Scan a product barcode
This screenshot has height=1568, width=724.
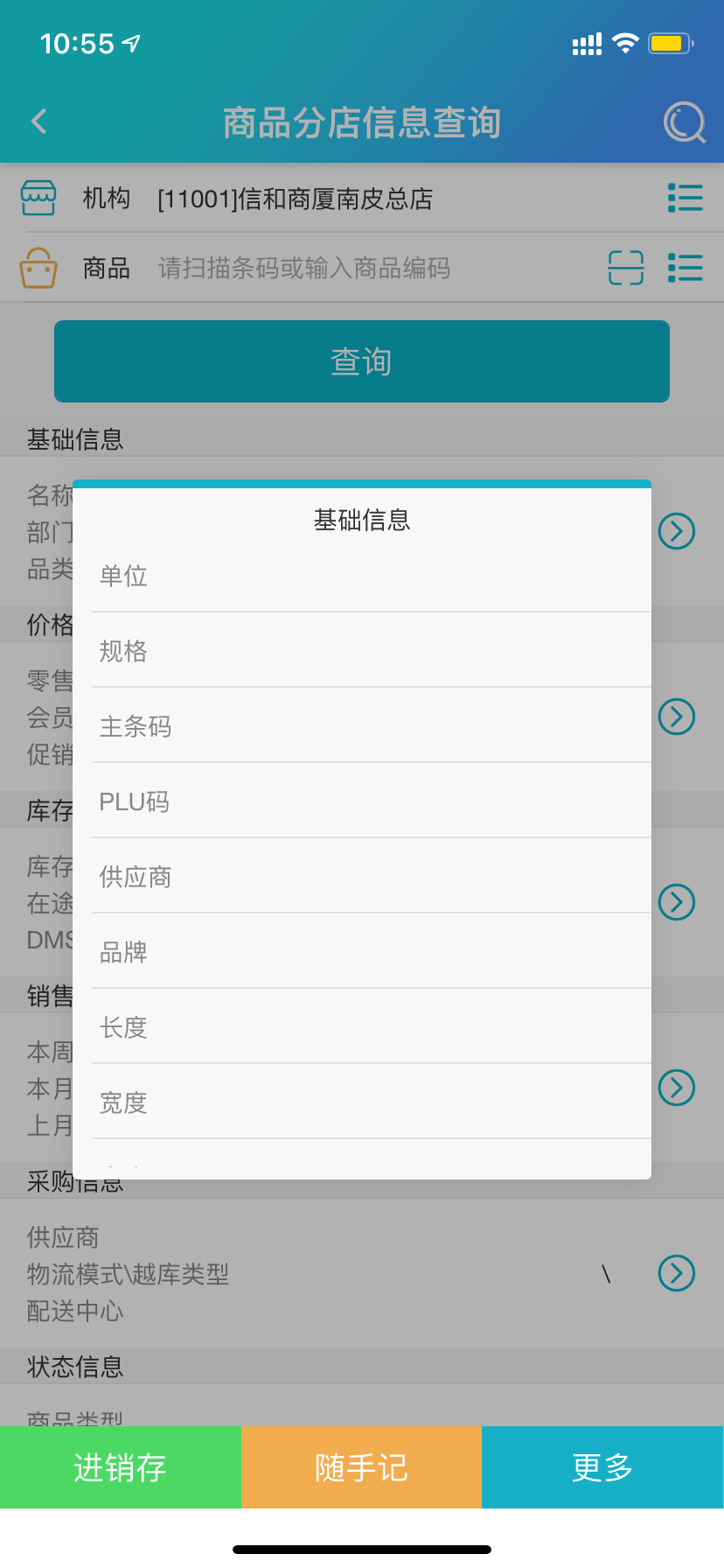click(x=626, y=268)
